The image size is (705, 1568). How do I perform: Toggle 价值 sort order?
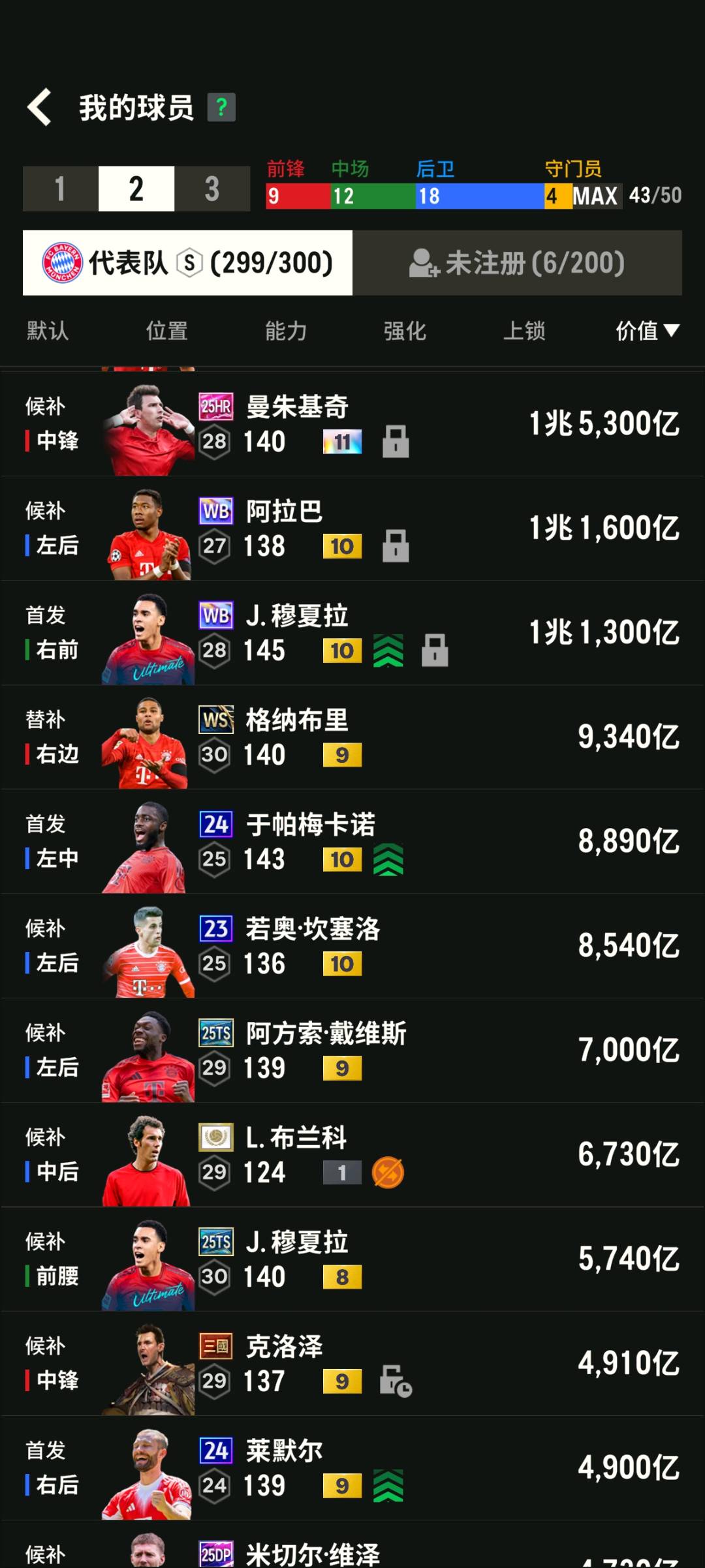[646, 331]
